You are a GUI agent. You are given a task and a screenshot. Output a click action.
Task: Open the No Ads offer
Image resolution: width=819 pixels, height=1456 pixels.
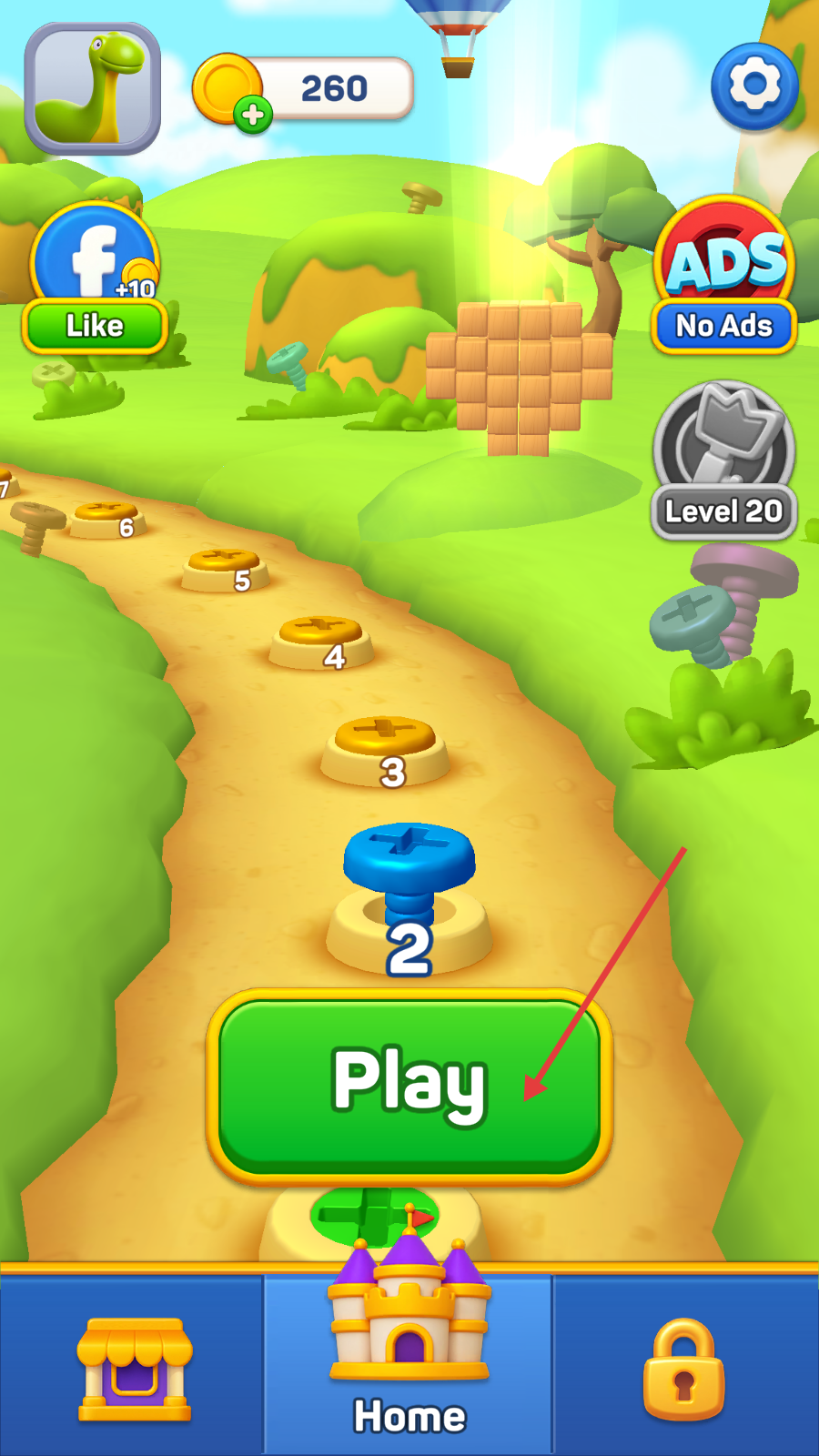pyautogui.click(x=724, y=276)
